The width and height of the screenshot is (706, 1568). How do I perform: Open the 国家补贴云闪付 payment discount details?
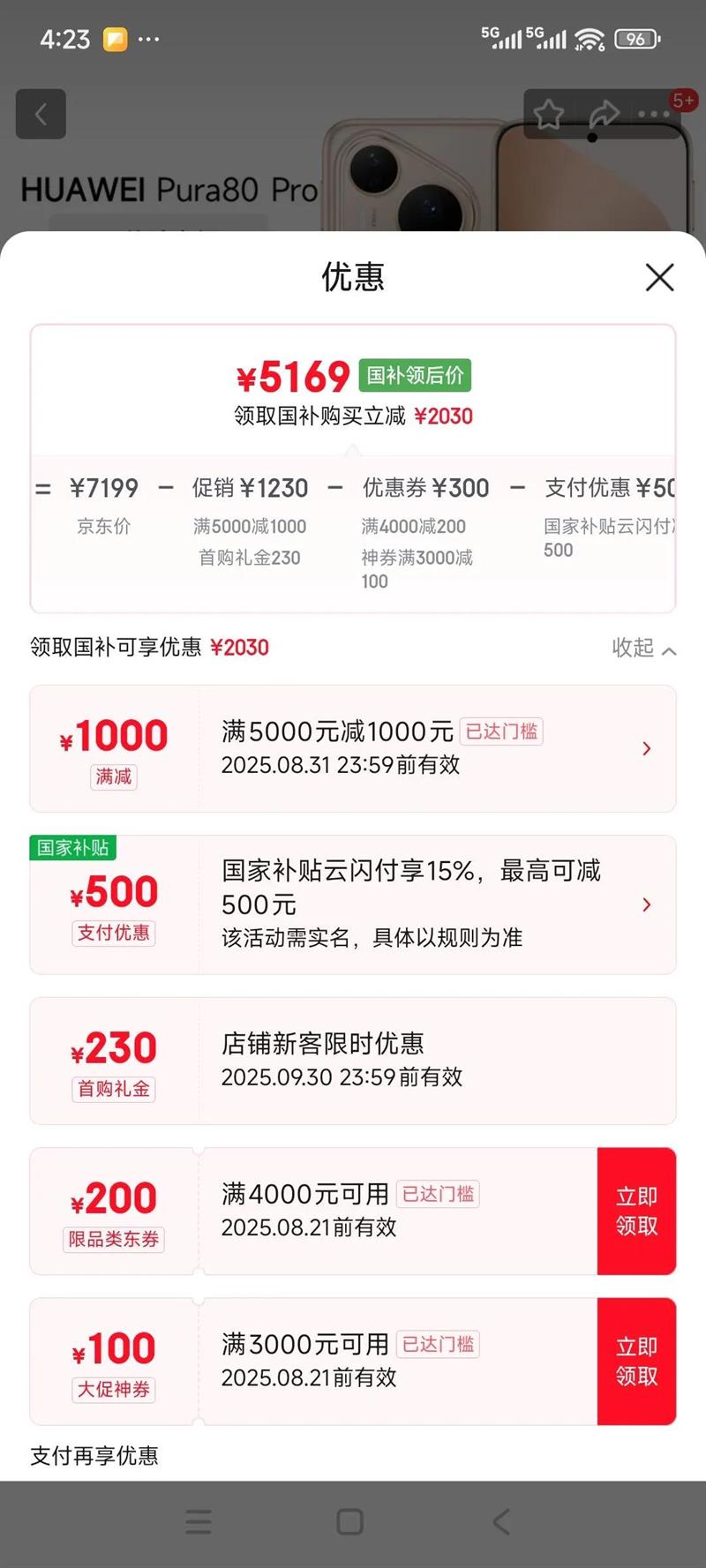pyautogui.click(x=353, y=904)
